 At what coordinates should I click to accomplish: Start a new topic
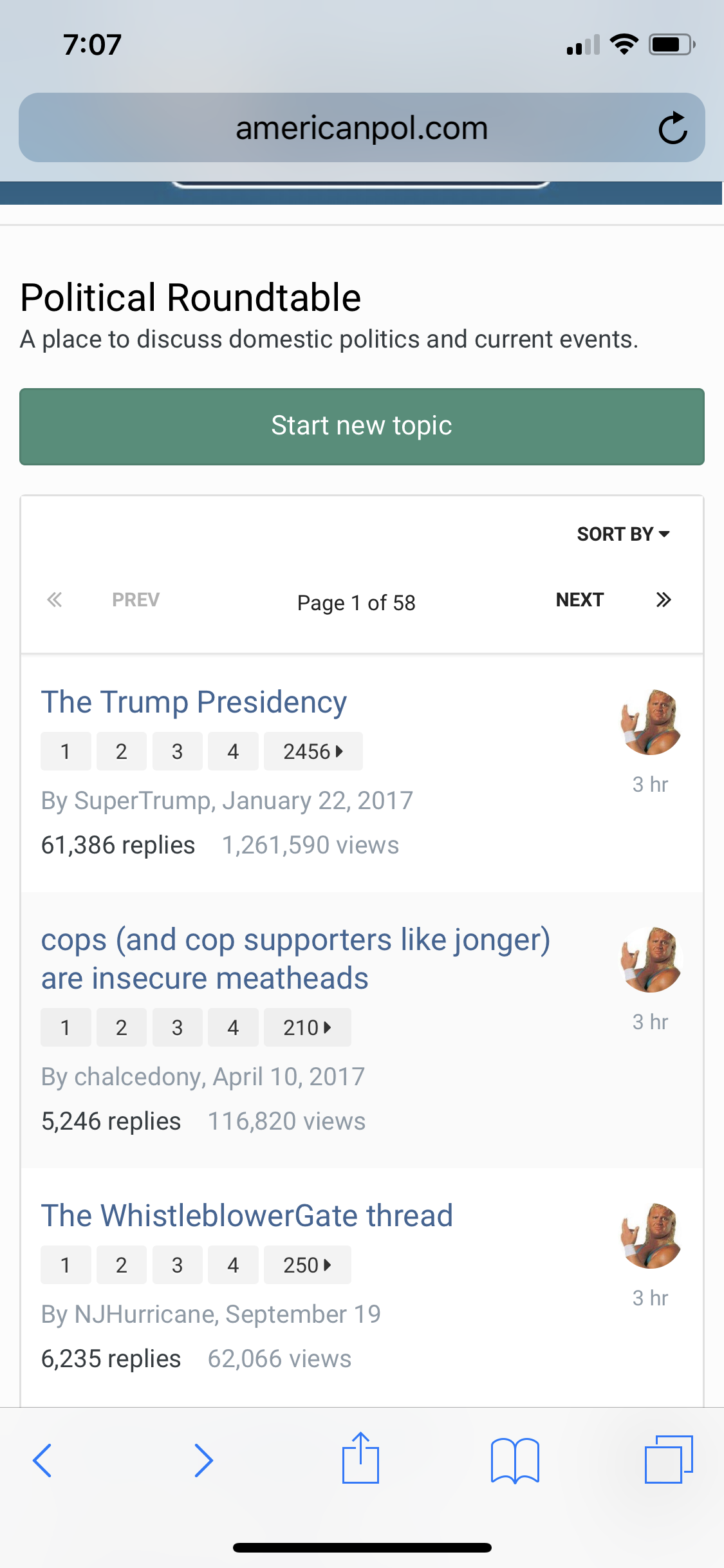pyautogui.click(x=362, y=426)
